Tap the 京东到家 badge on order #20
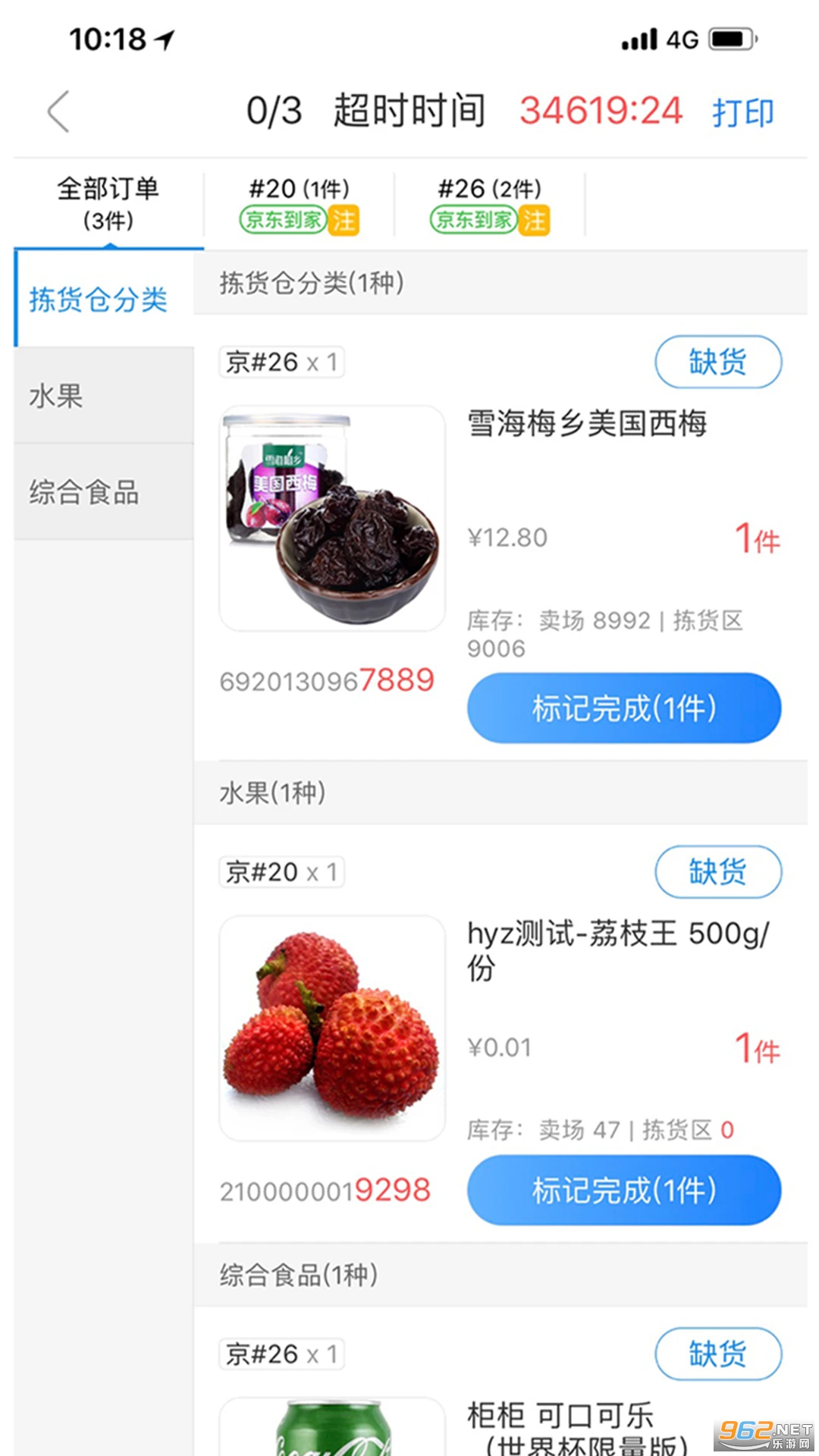The width and height of the screenshot is (819, 1456). pos(282,221)
